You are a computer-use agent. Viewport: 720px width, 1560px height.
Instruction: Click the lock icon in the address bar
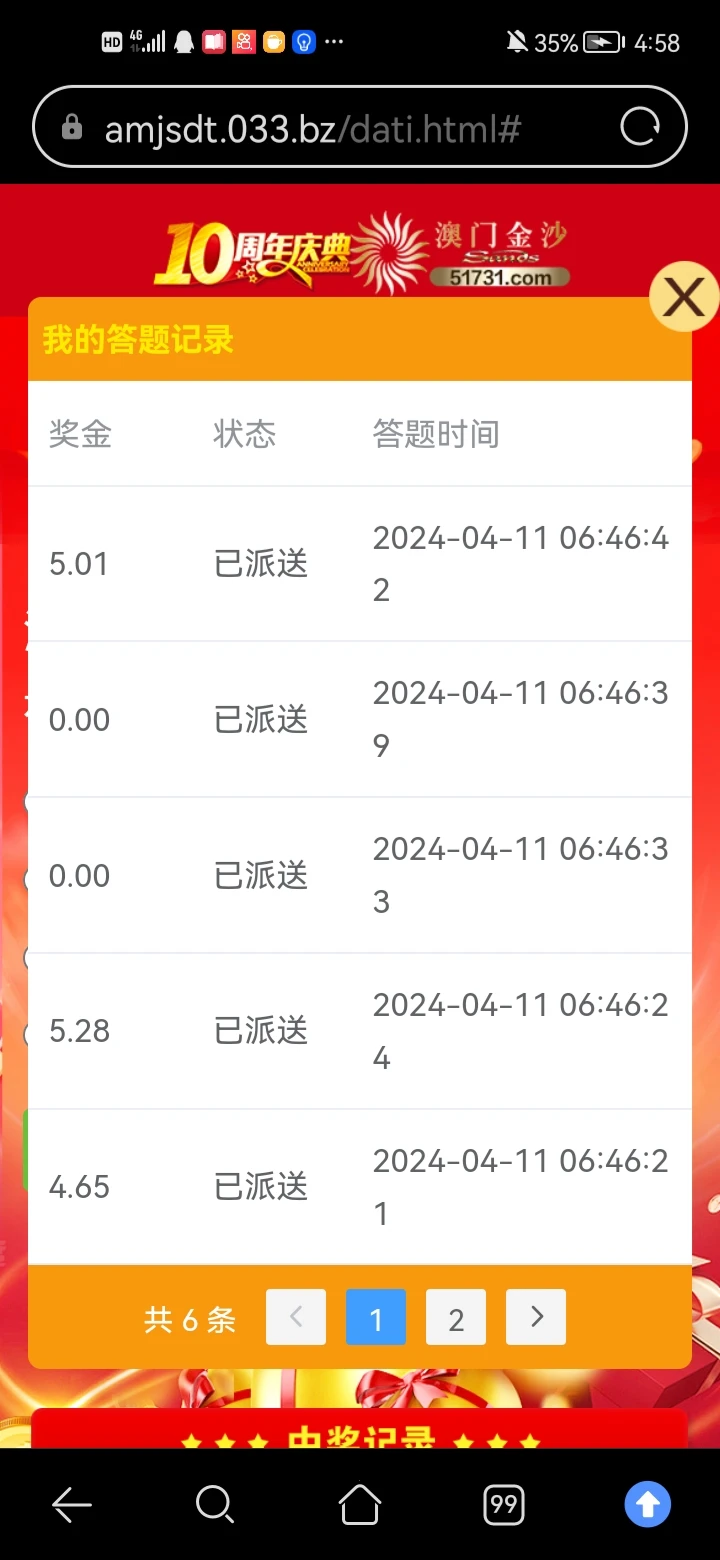pyautogui.click(x=71, y=127)
